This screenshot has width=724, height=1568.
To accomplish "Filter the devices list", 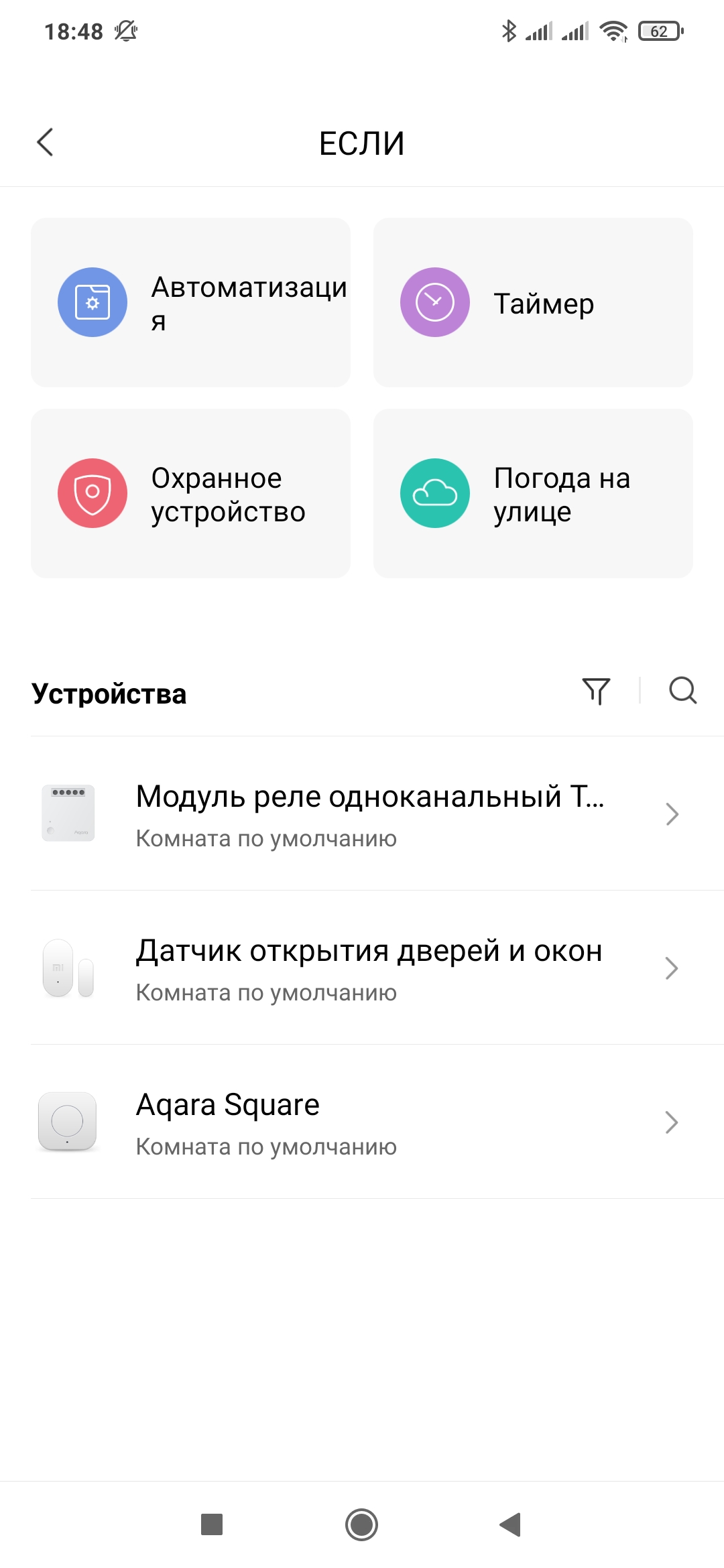I will [596, 691].
